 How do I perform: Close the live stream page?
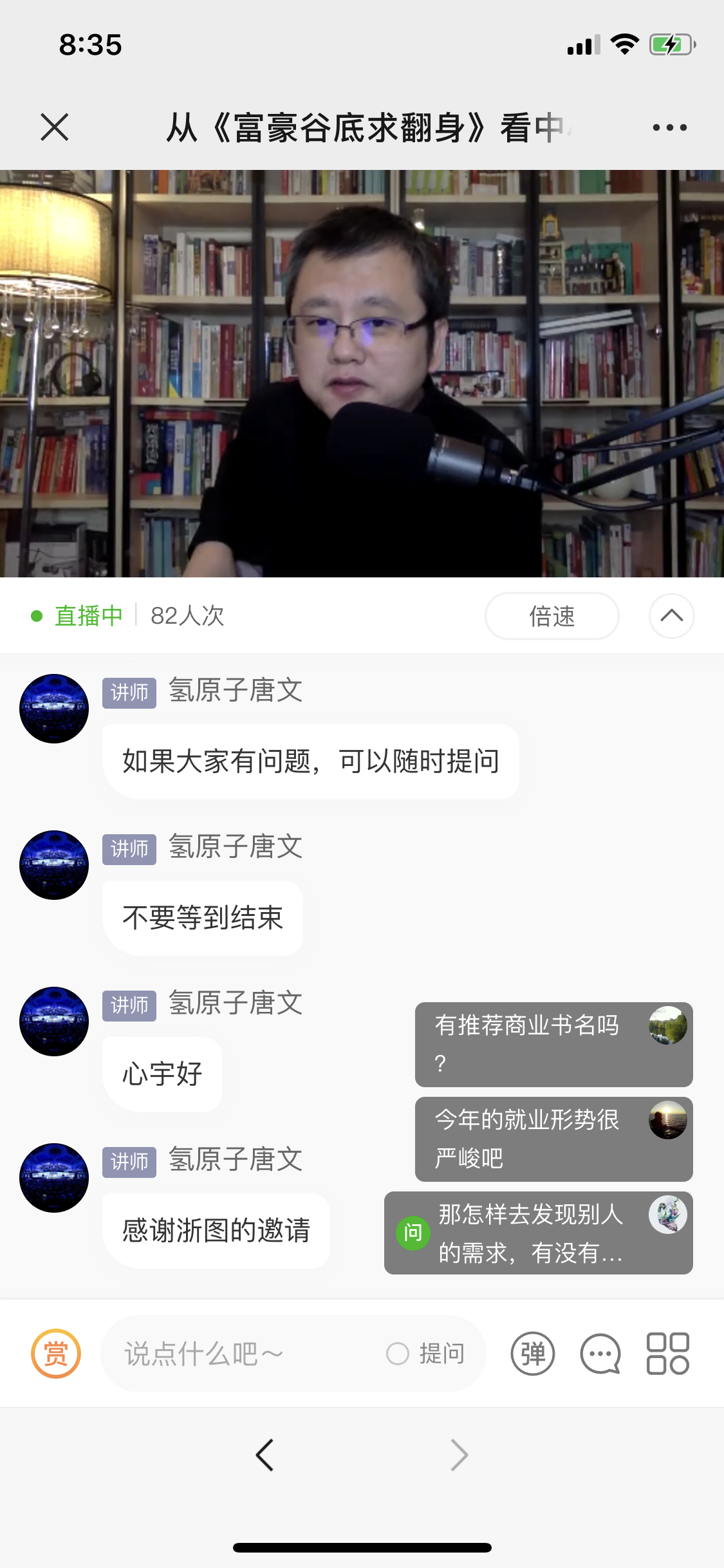(x=55, y=127)
